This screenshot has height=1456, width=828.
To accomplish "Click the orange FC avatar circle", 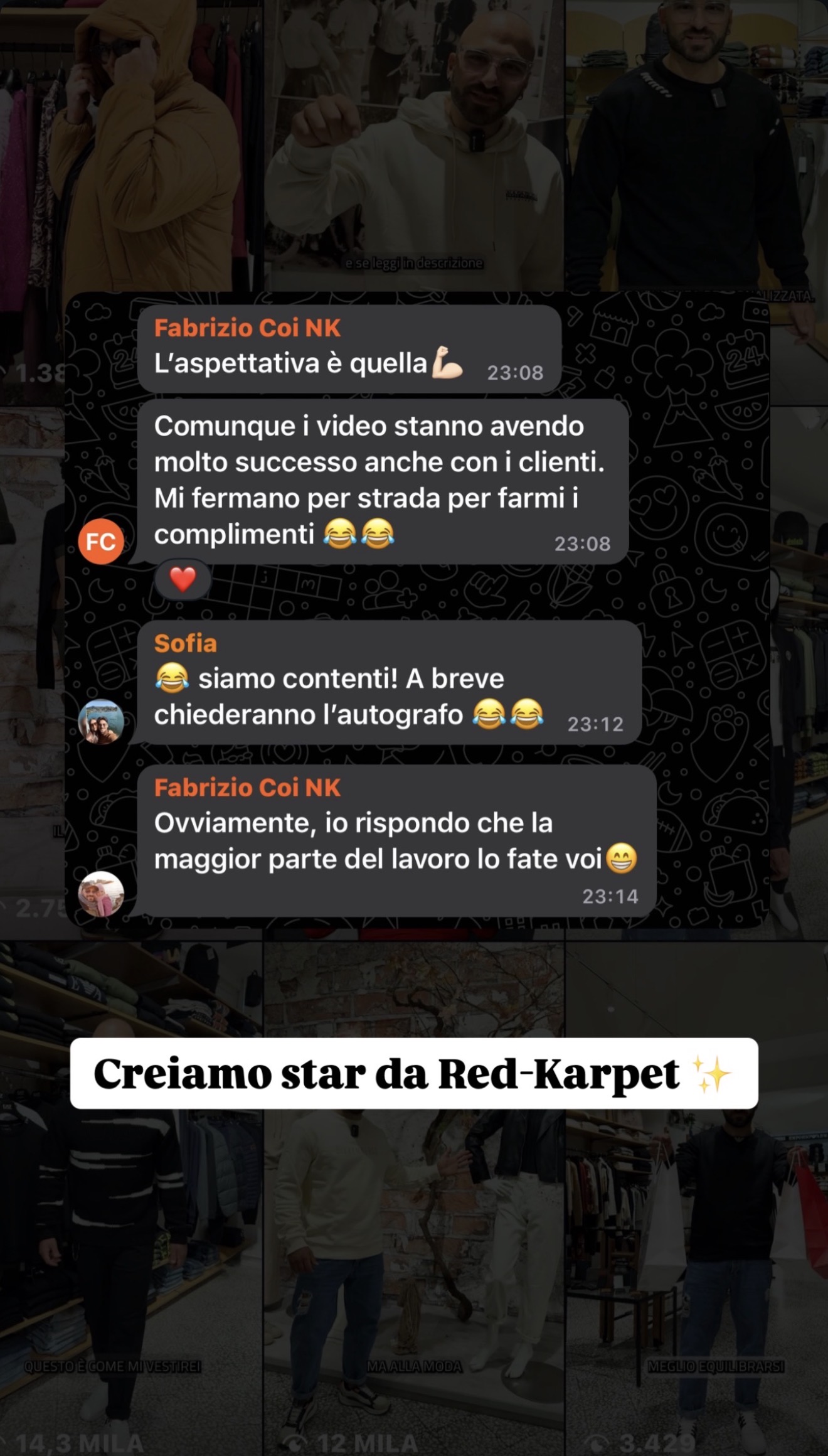I will click(x=102, y=540).
